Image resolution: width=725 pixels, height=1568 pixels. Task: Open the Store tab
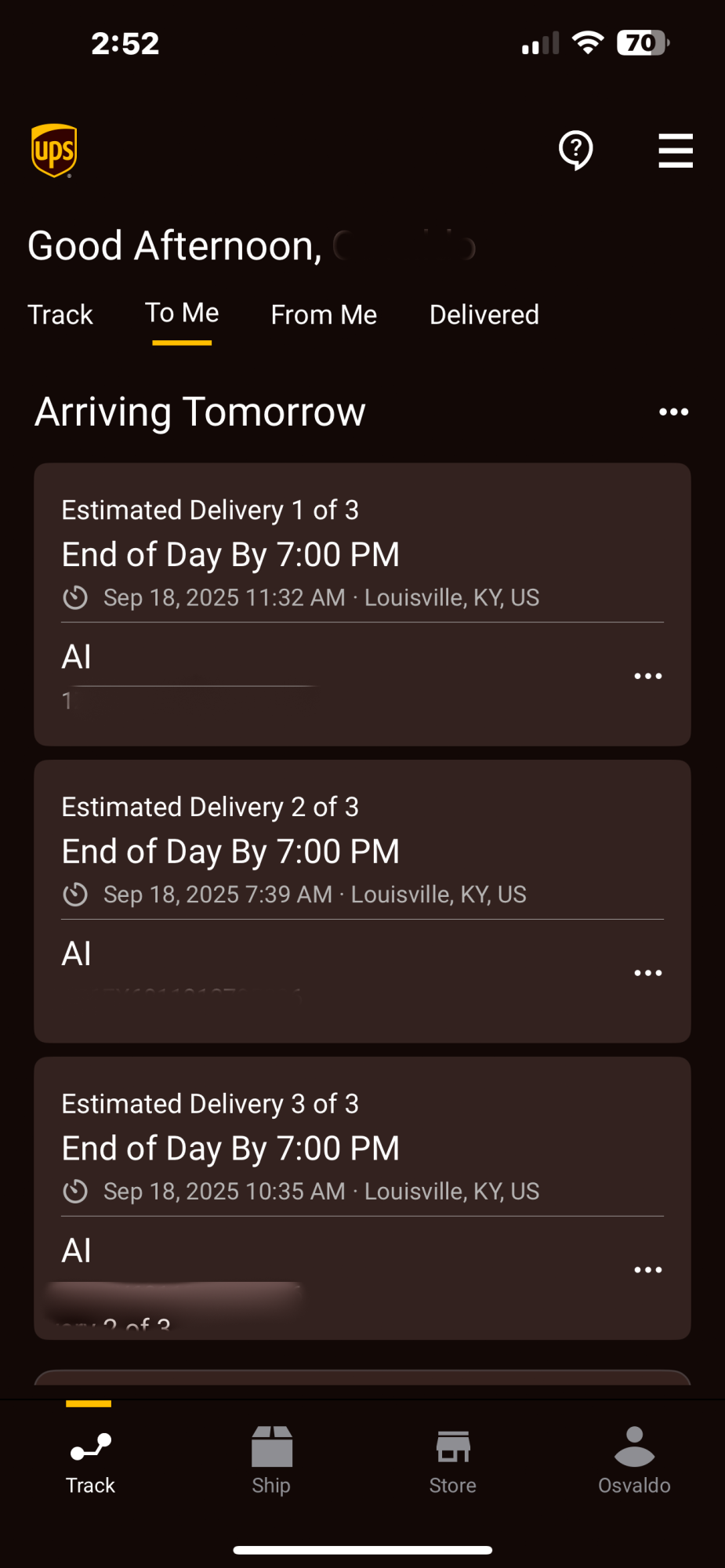click(x=453, y=1461)
